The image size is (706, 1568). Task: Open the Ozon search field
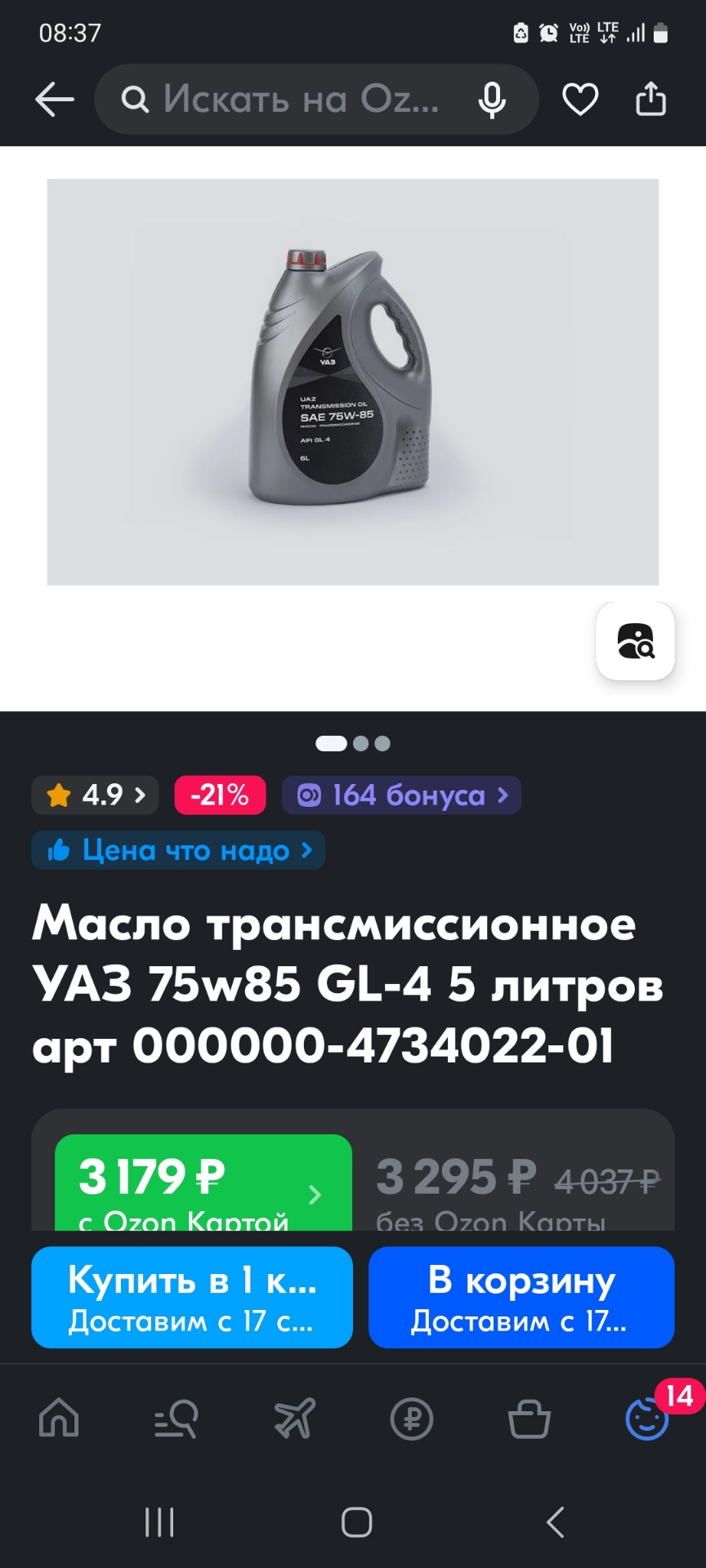click(294, 100)
